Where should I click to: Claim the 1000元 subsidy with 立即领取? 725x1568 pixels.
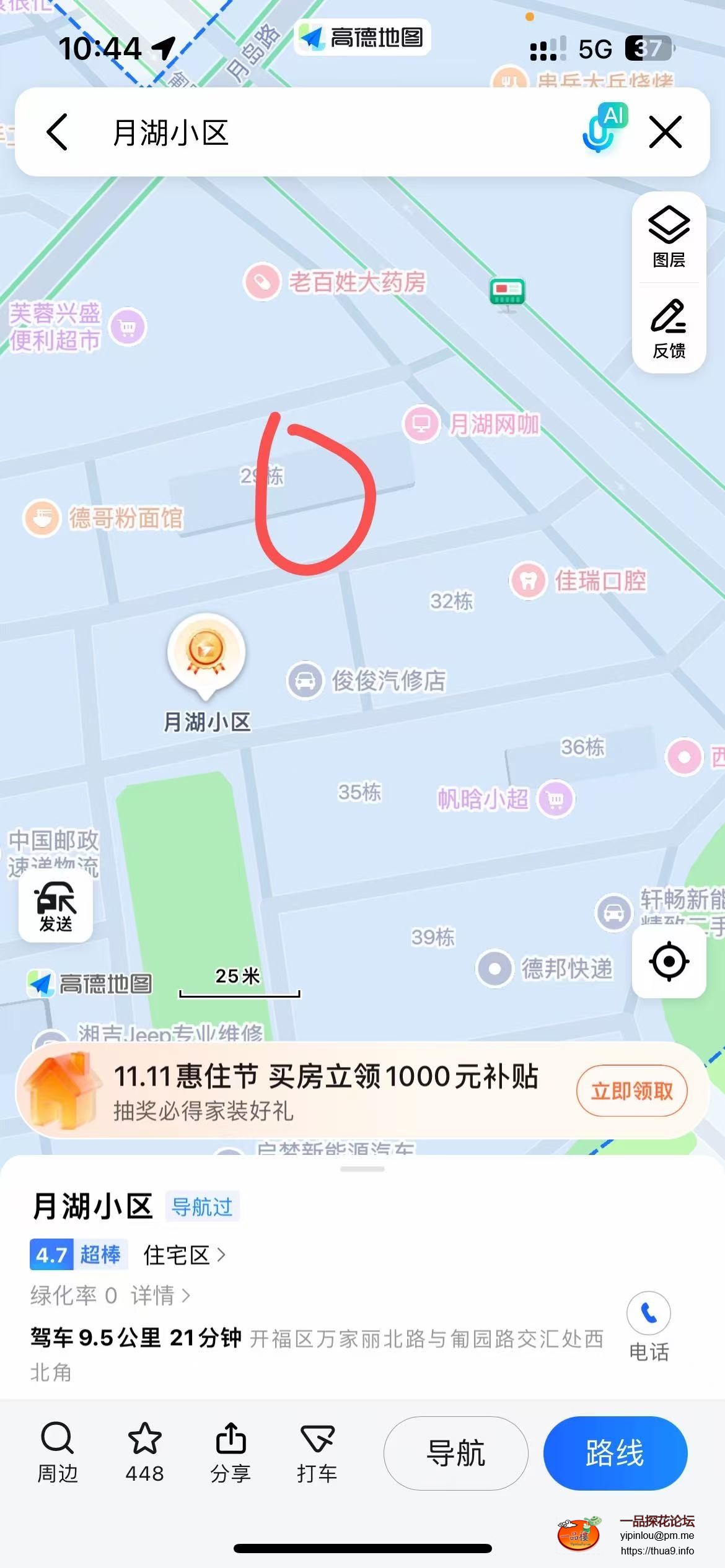631,1091
